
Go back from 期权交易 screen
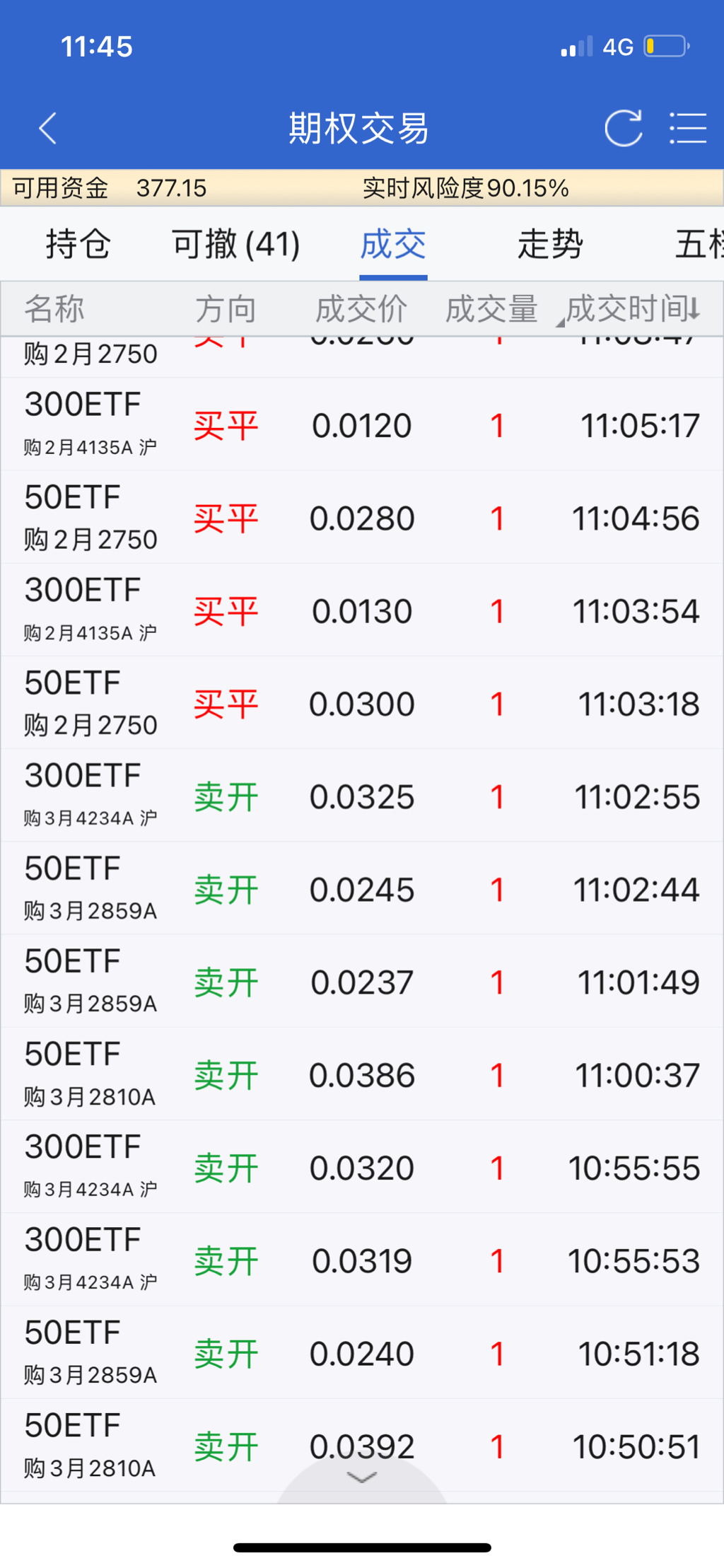point(47,128)
